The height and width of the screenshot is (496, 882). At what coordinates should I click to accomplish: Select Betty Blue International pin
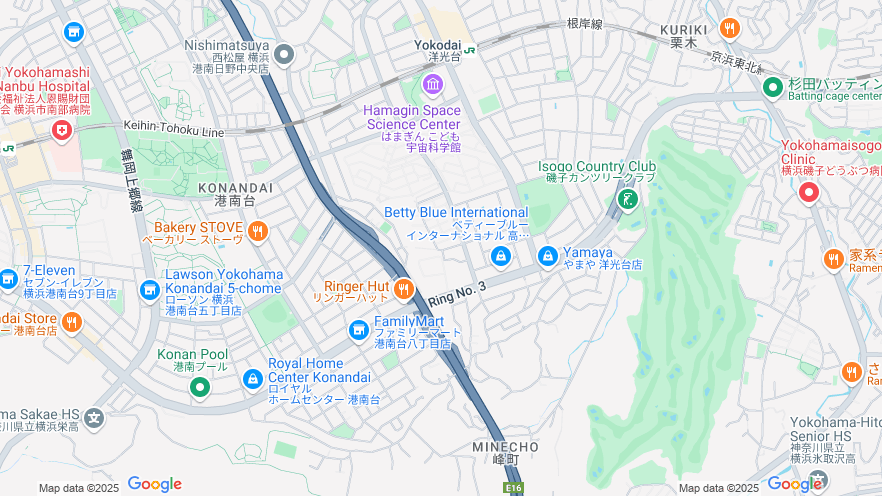coord(501,257)
